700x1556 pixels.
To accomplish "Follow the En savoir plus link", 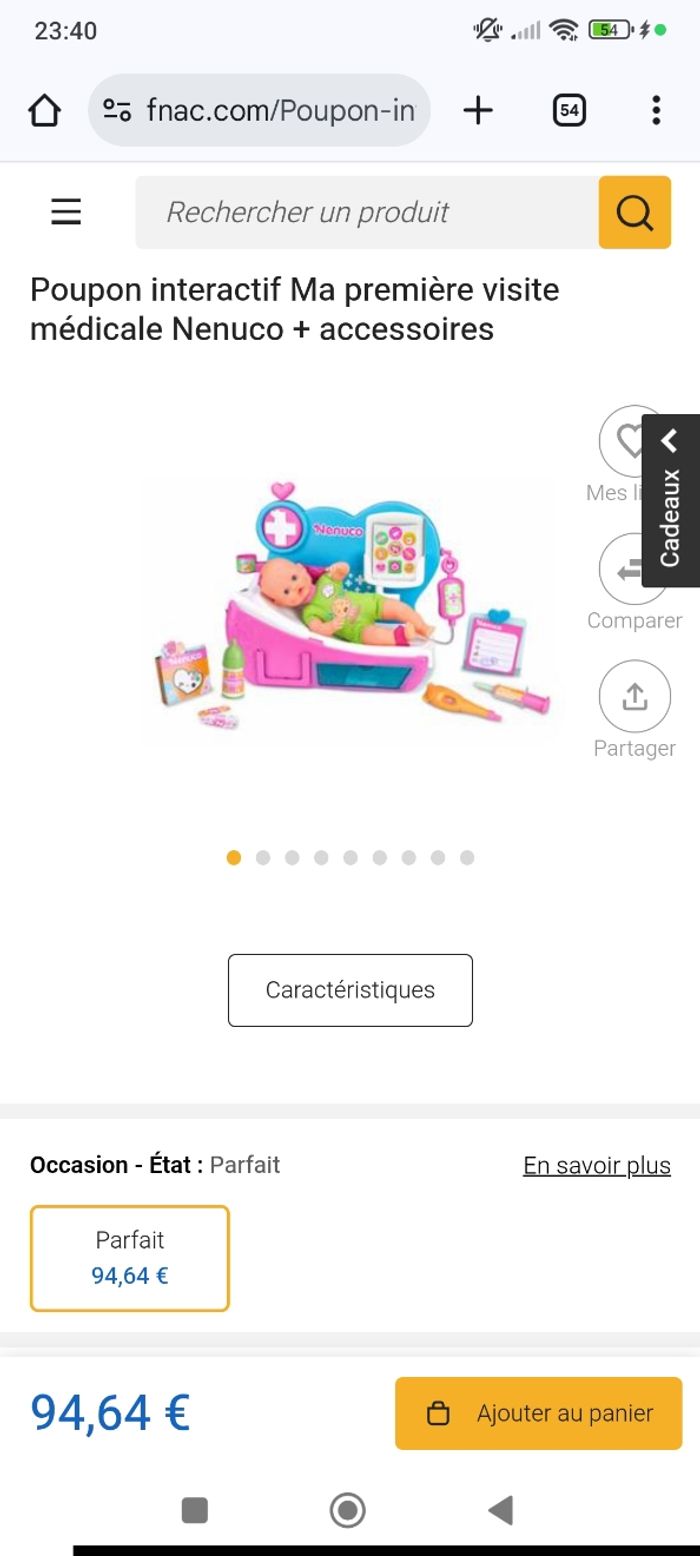I will [596, 1165].
